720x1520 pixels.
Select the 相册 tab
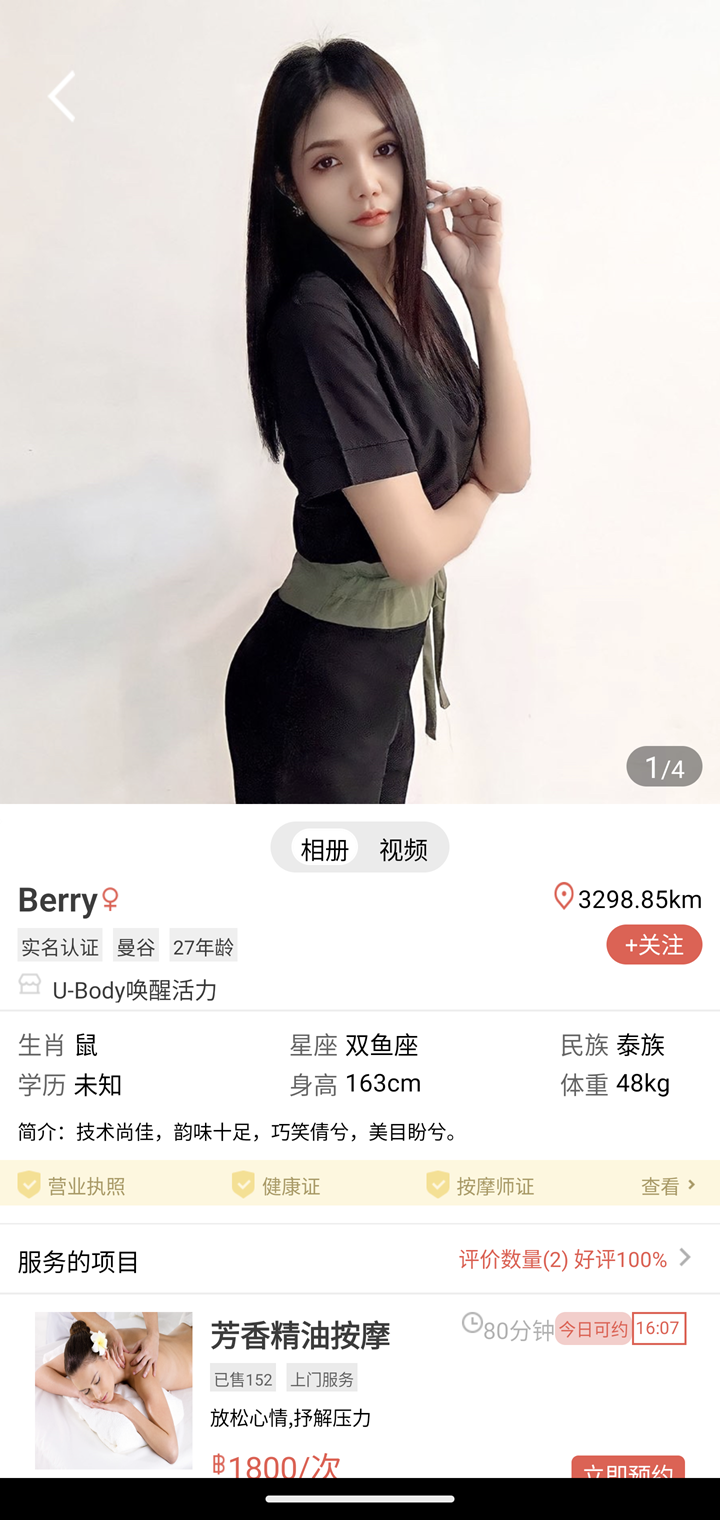pyautogui.click(x=325, y=849)
